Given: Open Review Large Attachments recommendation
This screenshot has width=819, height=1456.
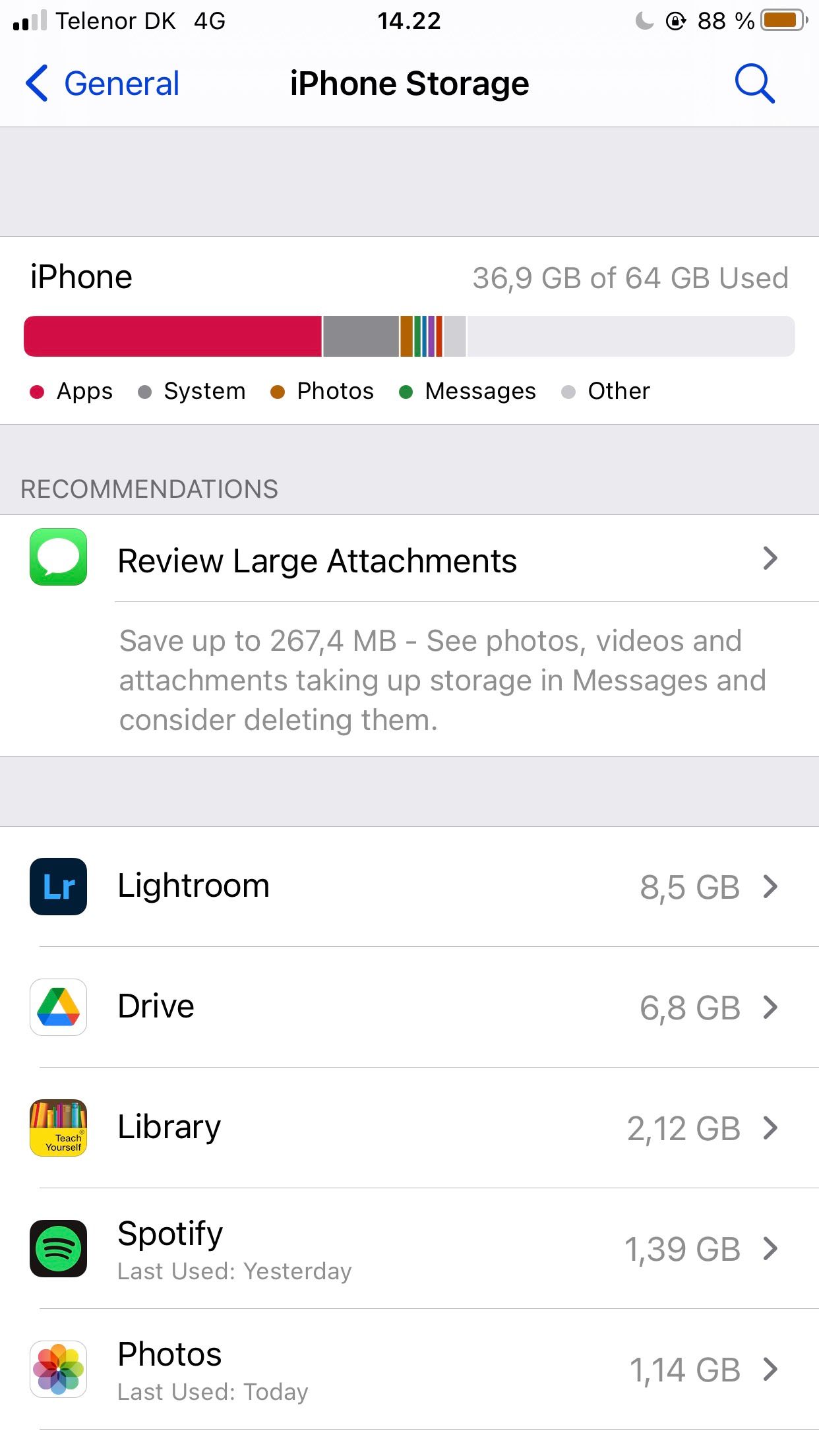Looking at the screenshot, I should tap(409, 560).
